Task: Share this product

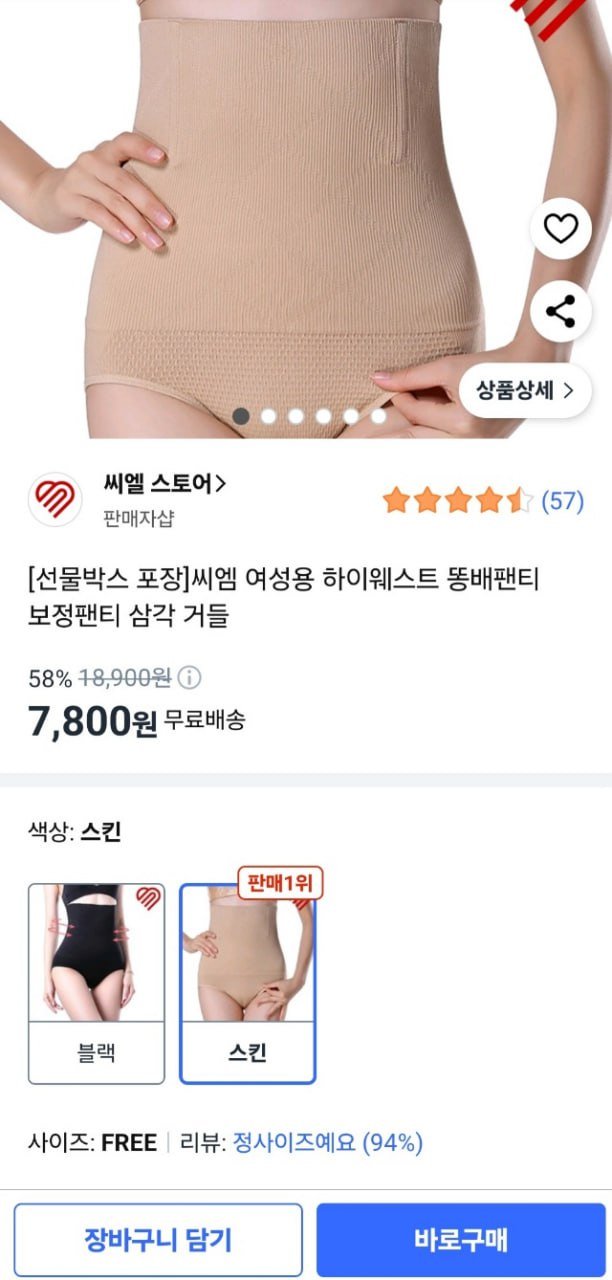Action: [560, 312]
